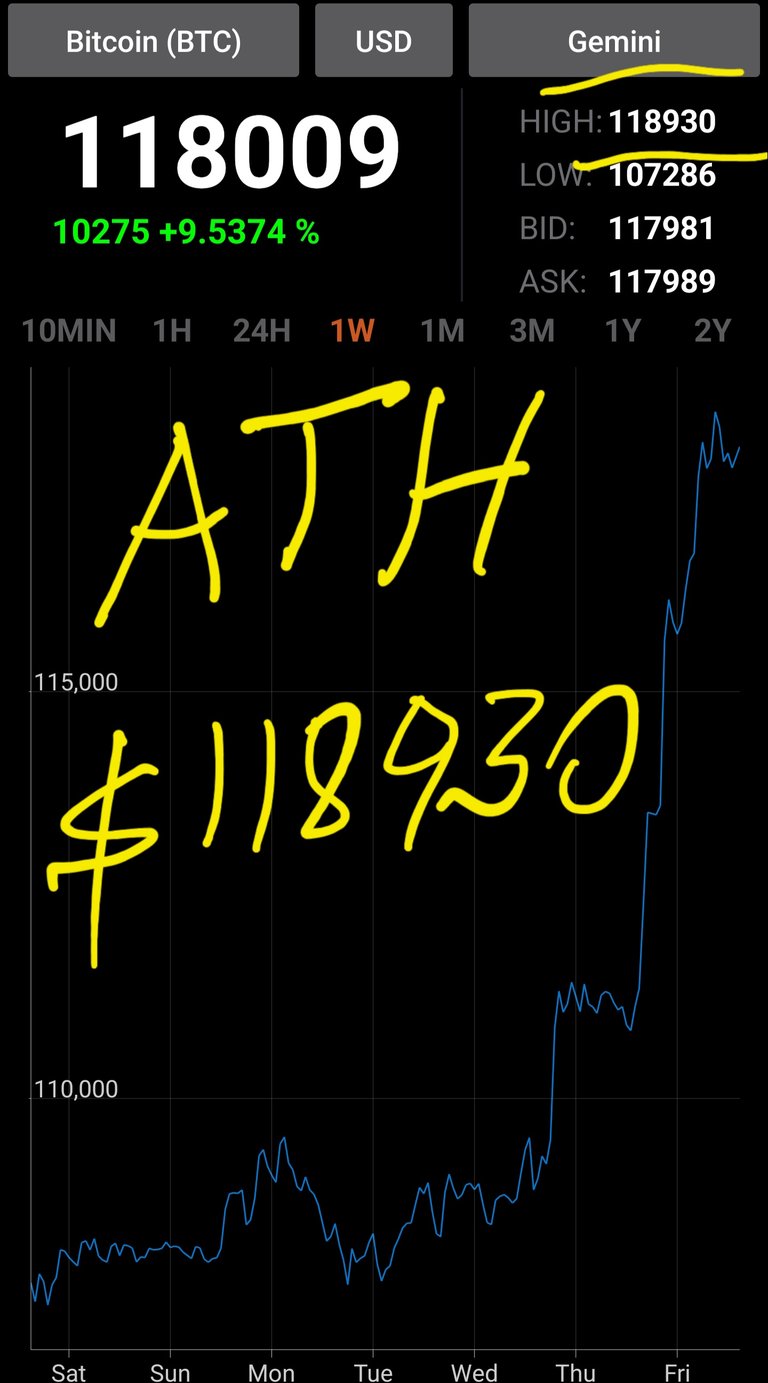This screenshot has height=1383, width=768.
Task: Change the USD currency selector
Action: pyautogui.click(x=384, y=40)
